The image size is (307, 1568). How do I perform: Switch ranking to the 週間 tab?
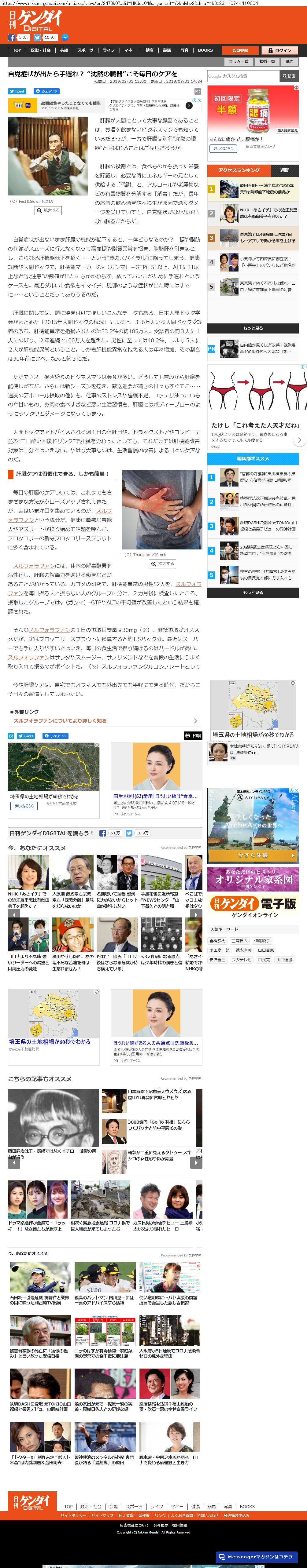coord(284,170)
